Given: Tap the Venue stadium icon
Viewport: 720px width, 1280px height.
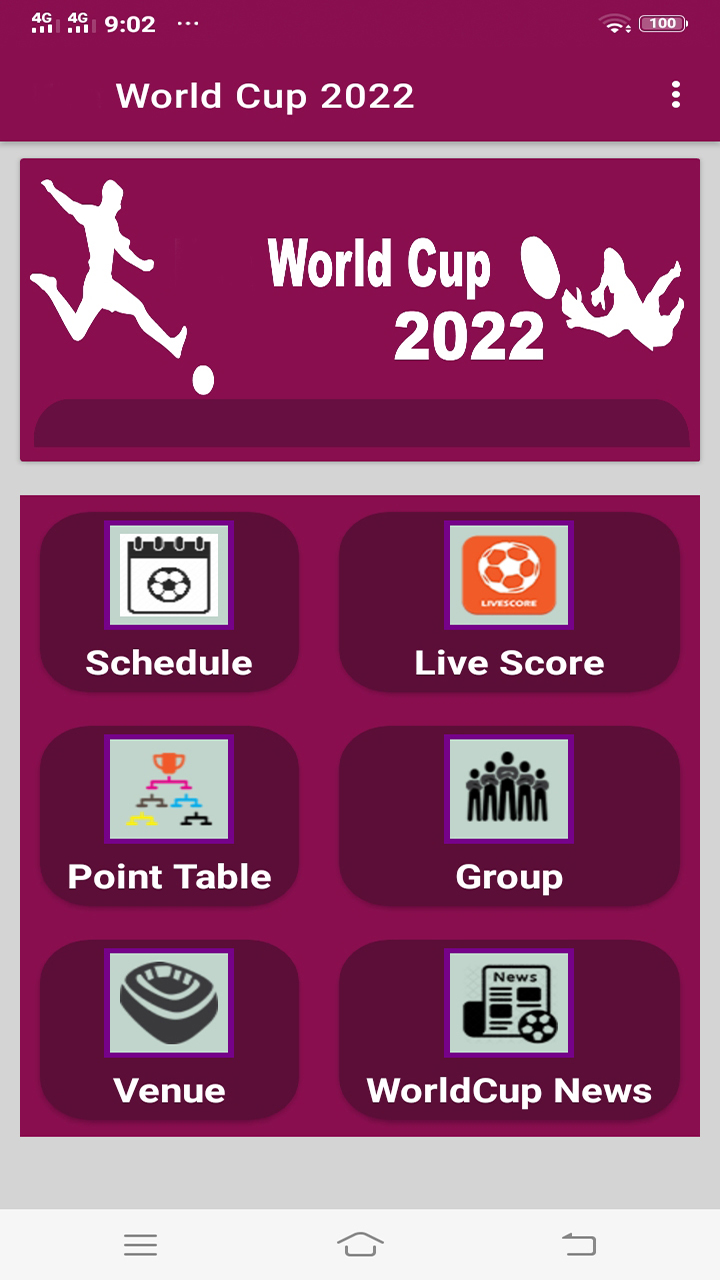Looking at the screenshot, I should tap(168, 1003).
